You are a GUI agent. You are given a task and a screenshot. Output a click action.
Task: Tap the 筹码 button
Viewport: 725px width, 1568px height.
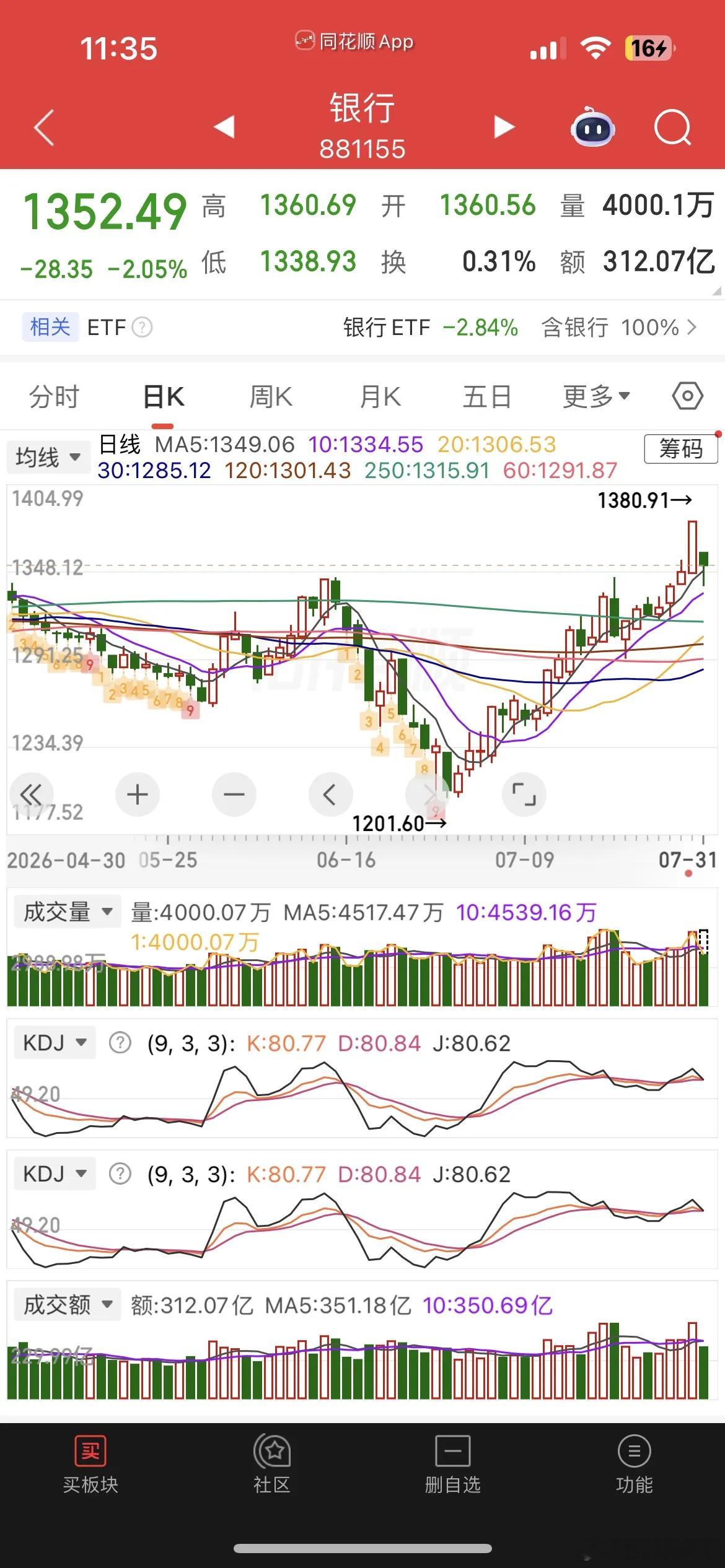click(x=680, y=448)
